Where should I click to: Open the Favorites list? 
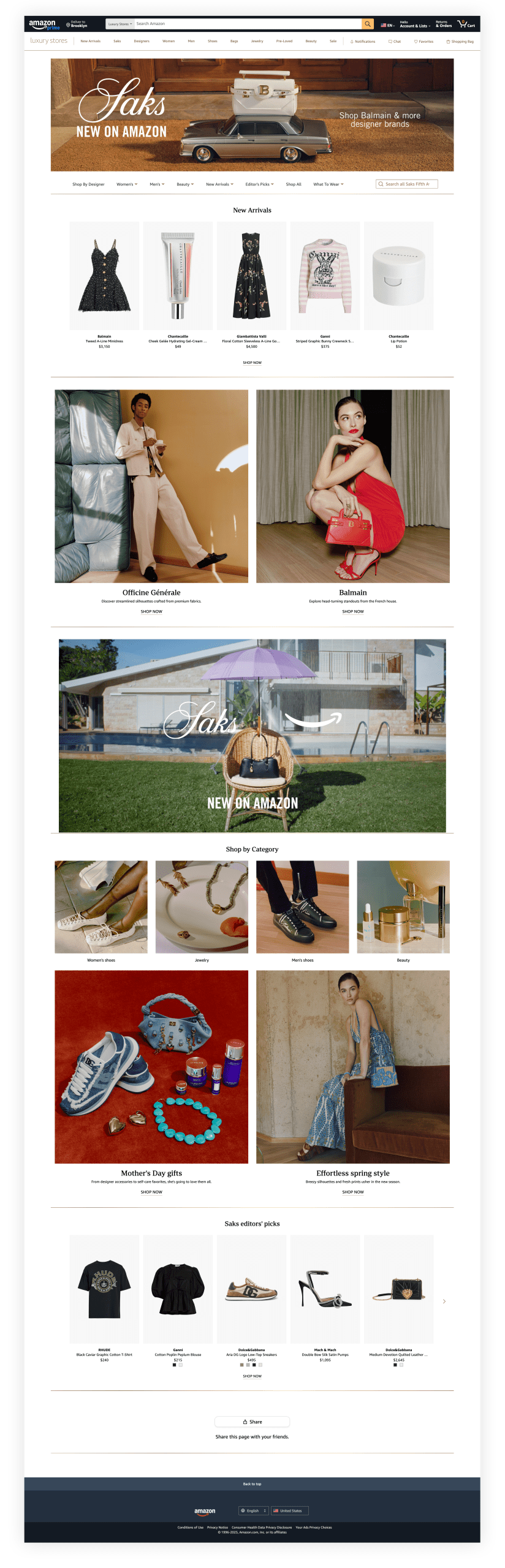(x=423, y=42)
